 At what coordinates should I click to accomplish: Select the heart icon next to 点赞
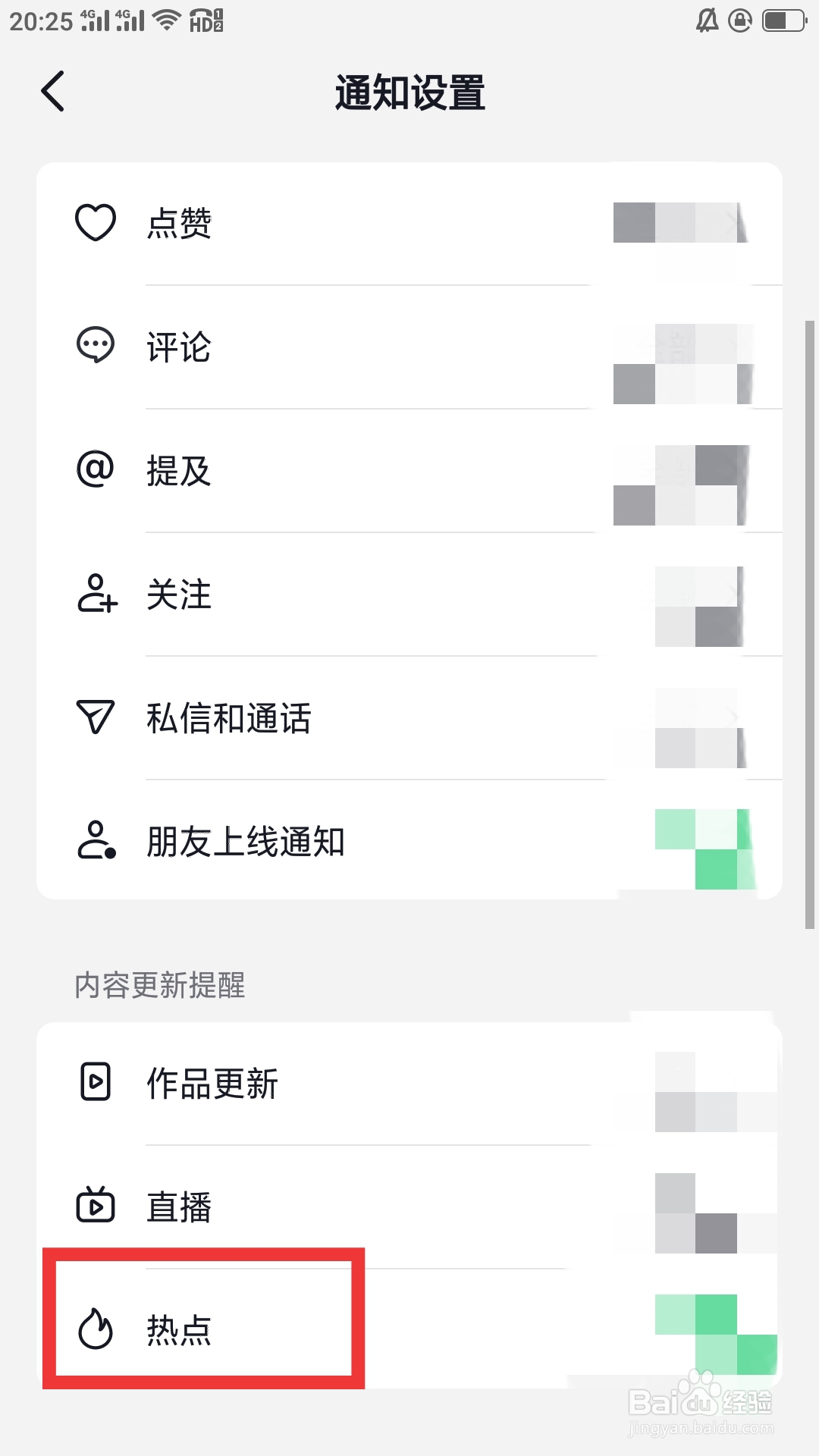[x=94, y=222]
